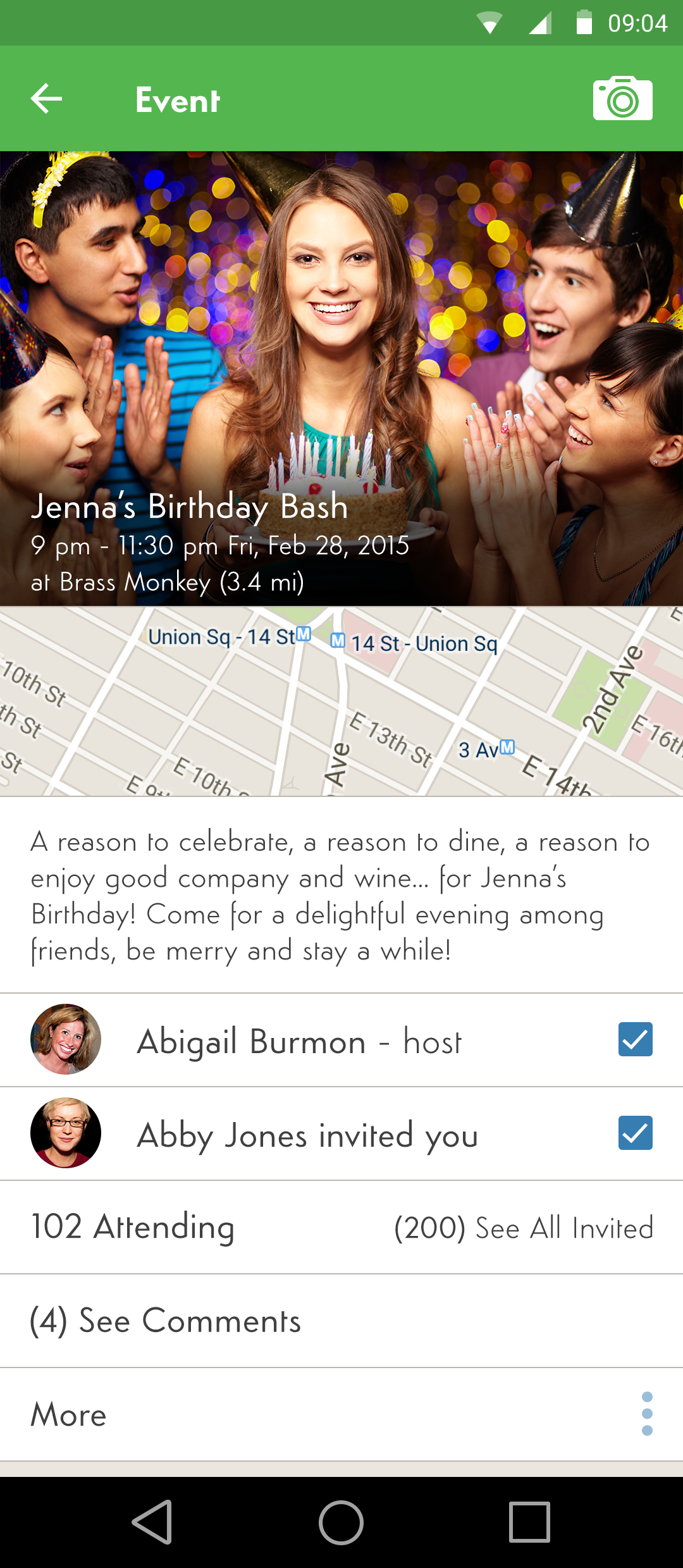Open See Comments
The image size is (683, 1568).
coord(166,1321)
